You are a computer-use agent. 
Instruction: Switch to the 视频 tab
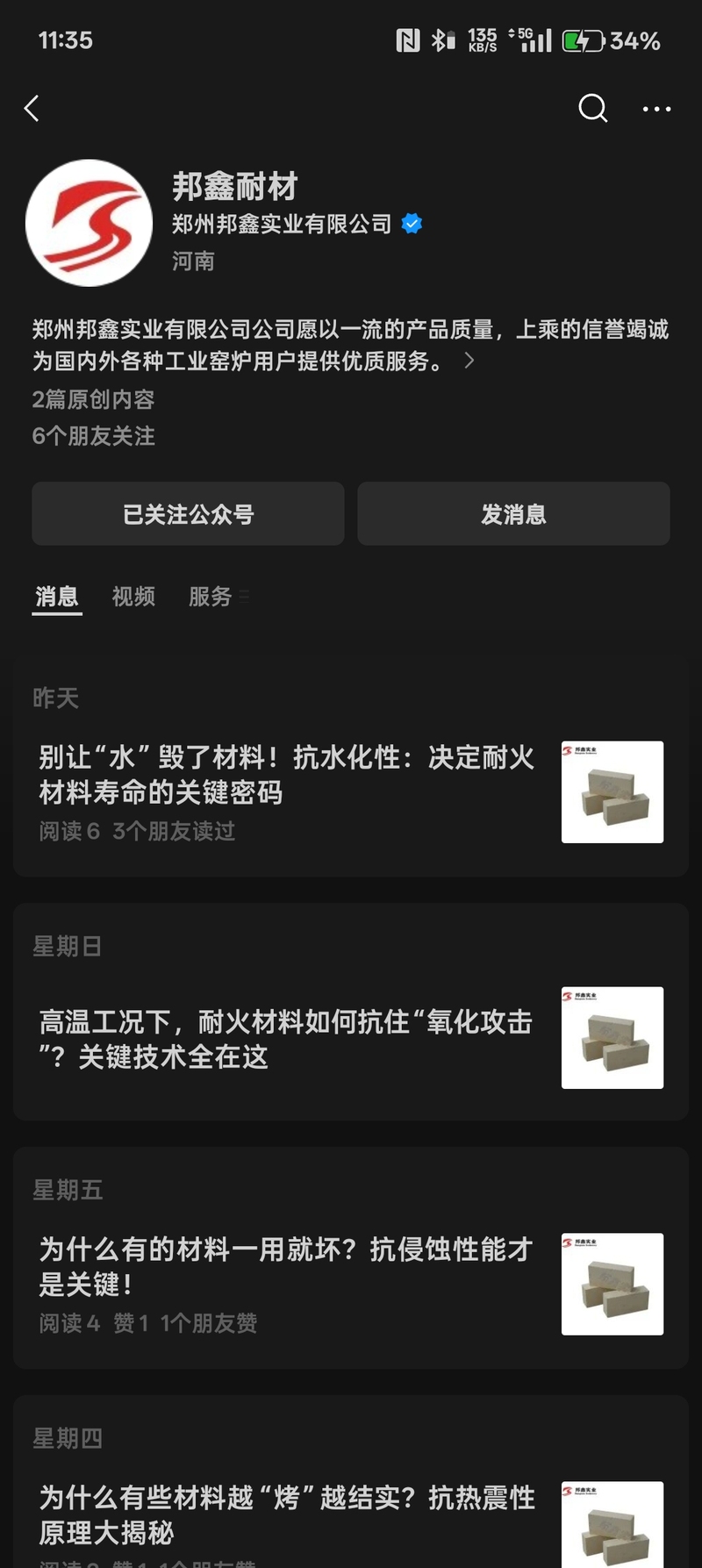(x=133, y=597)
